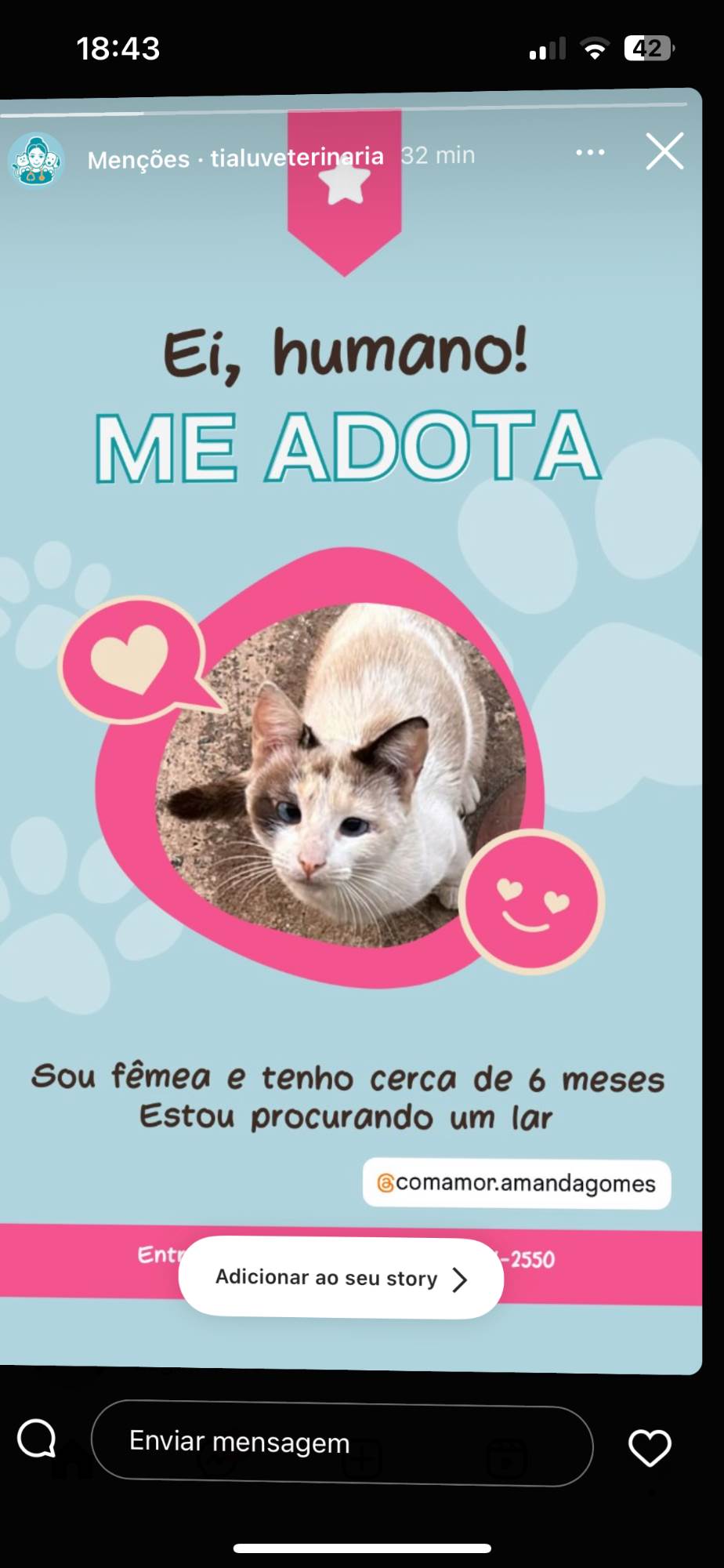The width and height of the screenshot is (724, 1568).
Task: Like this story with the heart
Action: point(650,1447)
